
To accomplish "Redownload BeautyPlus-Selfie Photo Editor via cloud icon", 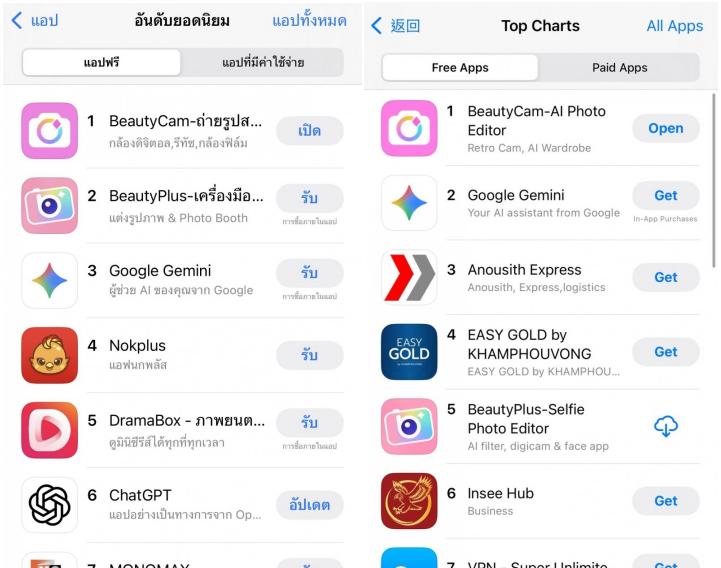I will coord(665,427).
